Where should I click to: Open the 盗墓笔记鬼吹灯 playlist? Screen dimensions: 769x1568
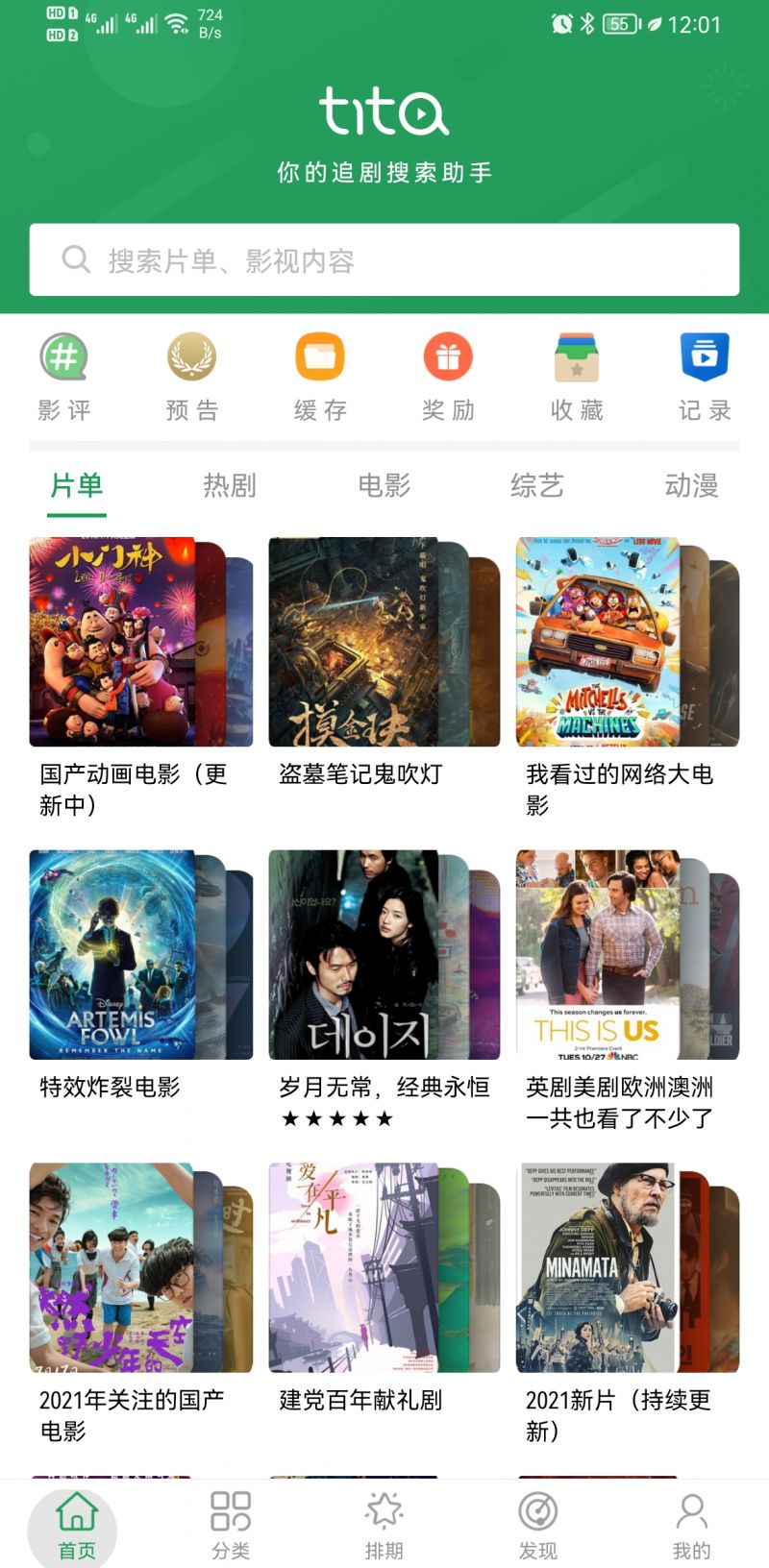pyautogui.click(x=384, y=642)
